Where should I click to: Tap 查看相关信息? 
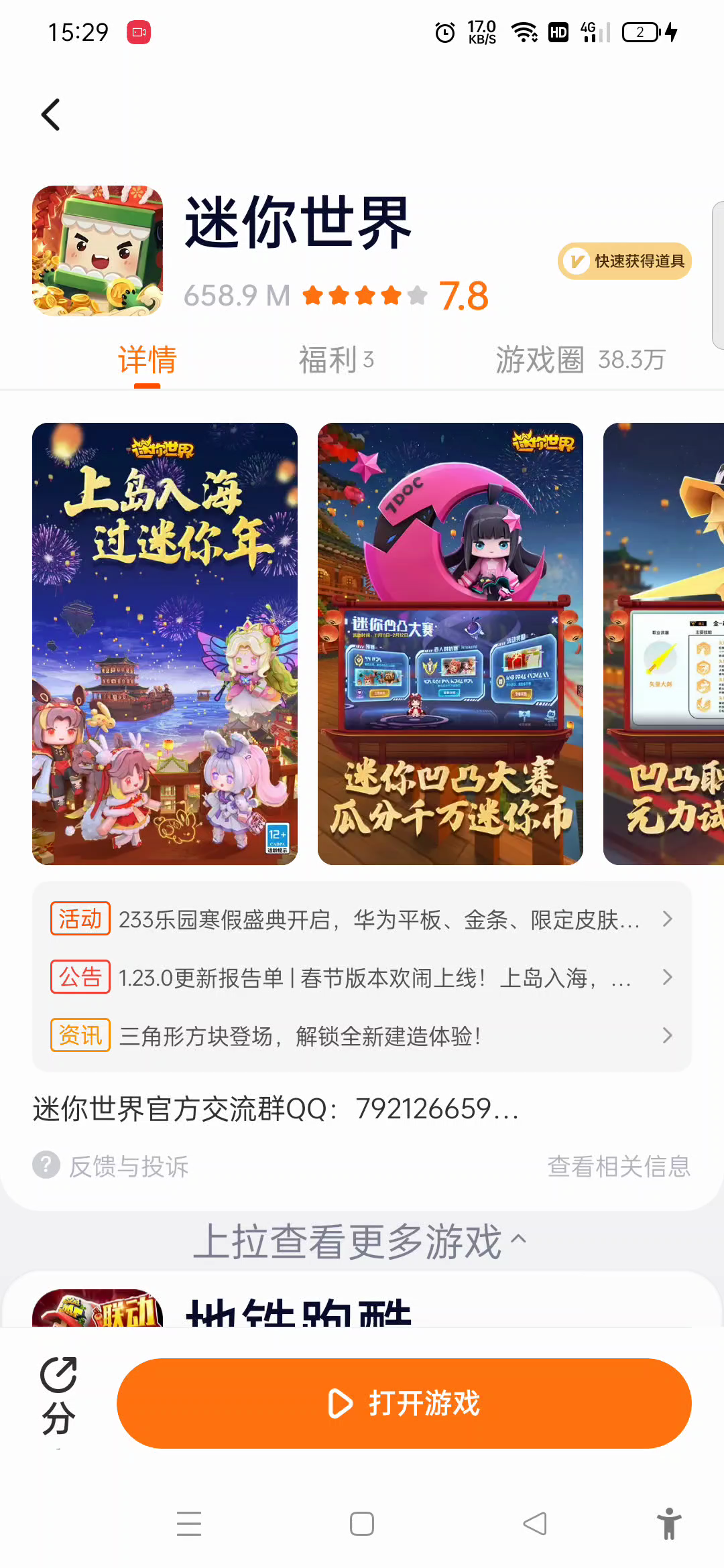click(x=618, y=1166)
